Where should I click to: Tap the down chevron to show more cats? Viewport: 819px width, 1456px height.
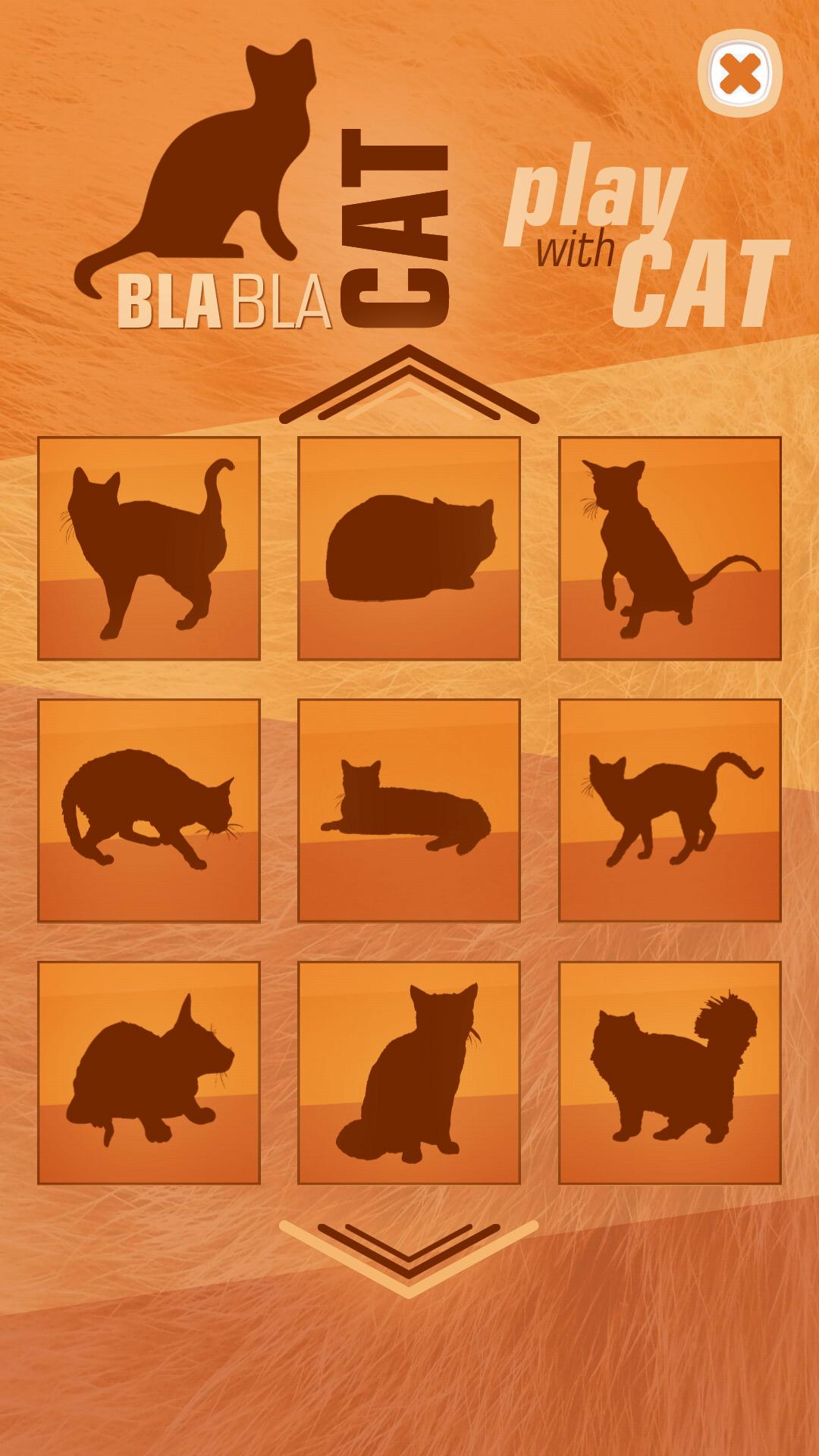[409, 1255]
